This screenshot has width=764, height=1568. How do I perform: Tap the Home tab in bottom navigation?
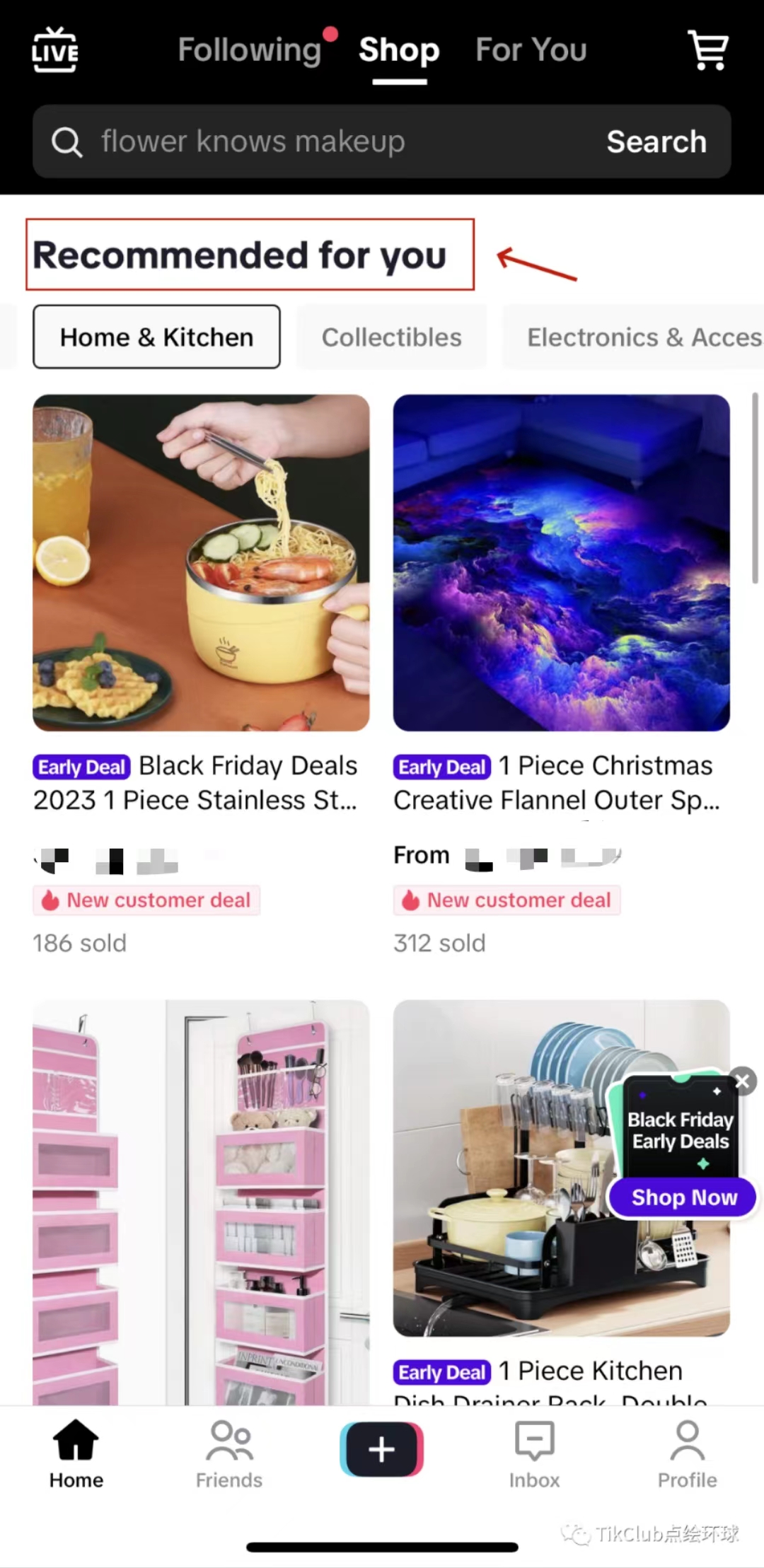[76, 1456]
